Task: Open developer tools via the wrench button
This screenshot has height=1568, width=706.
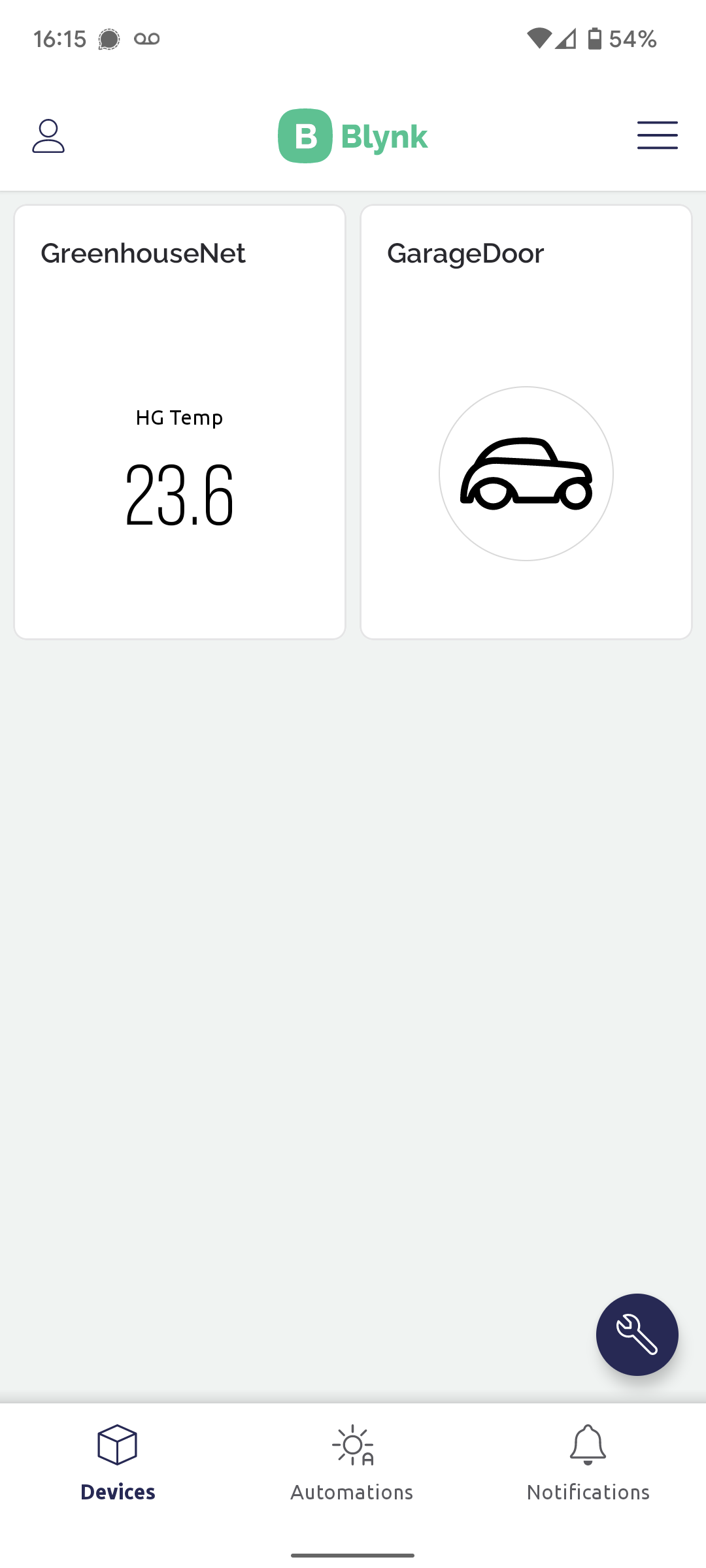Action: 637,1334
